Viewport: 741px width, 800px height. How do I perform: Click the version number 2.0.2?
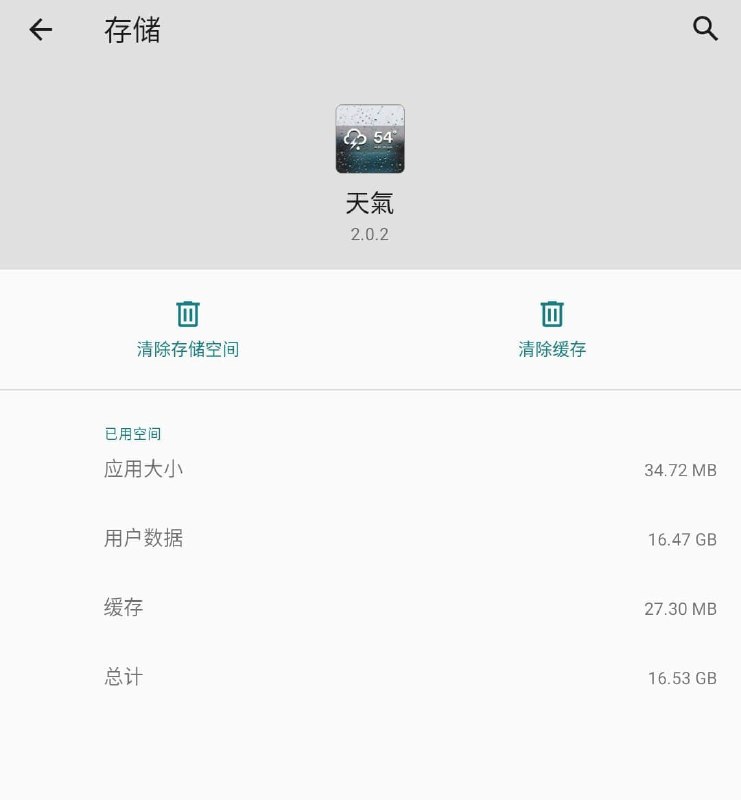[x=370, y=234]
